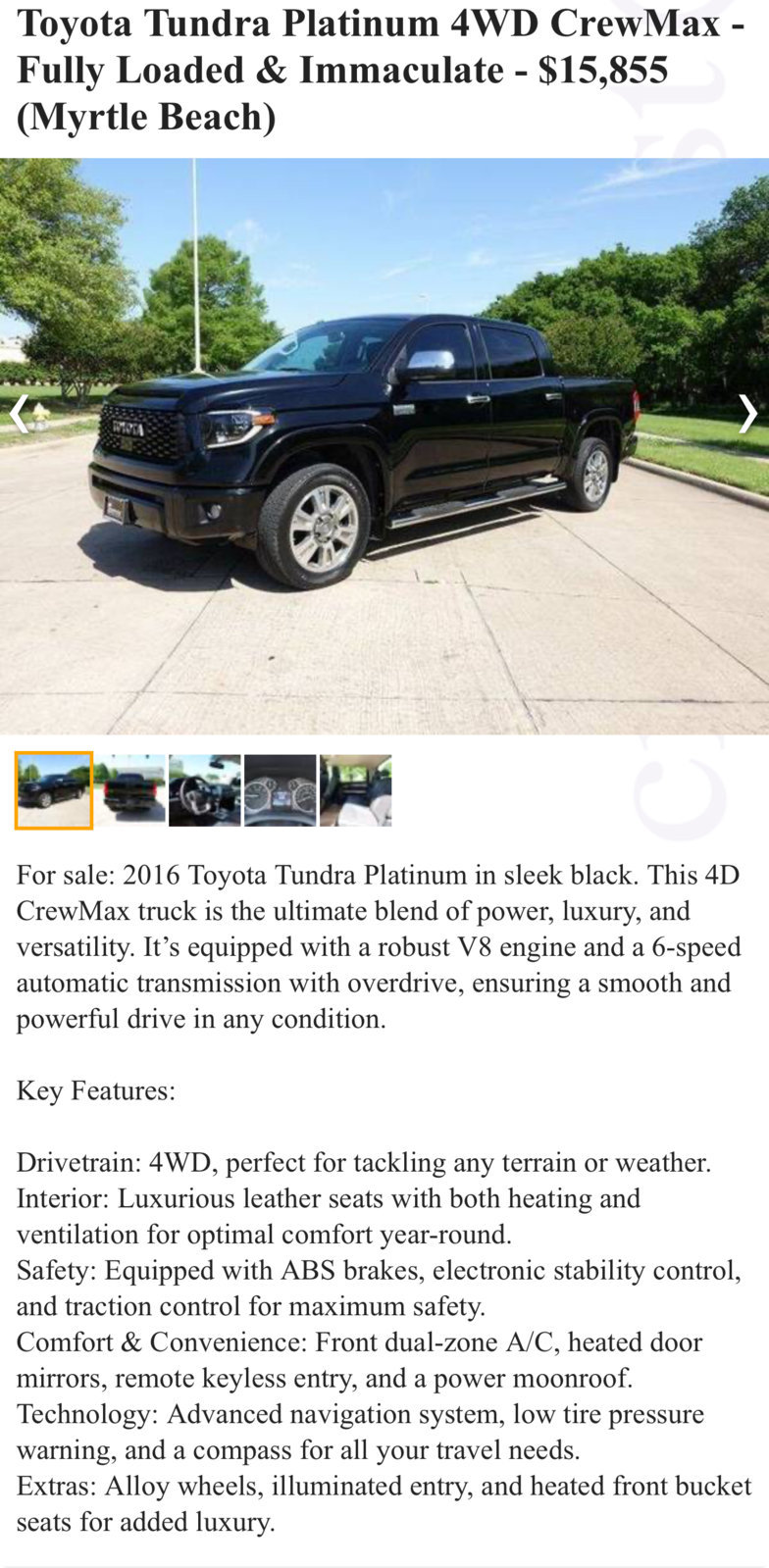This screenshot has height=1568, width=769.
Task: Show the previous photo in the gallery
Action: (x=18, y=414)
